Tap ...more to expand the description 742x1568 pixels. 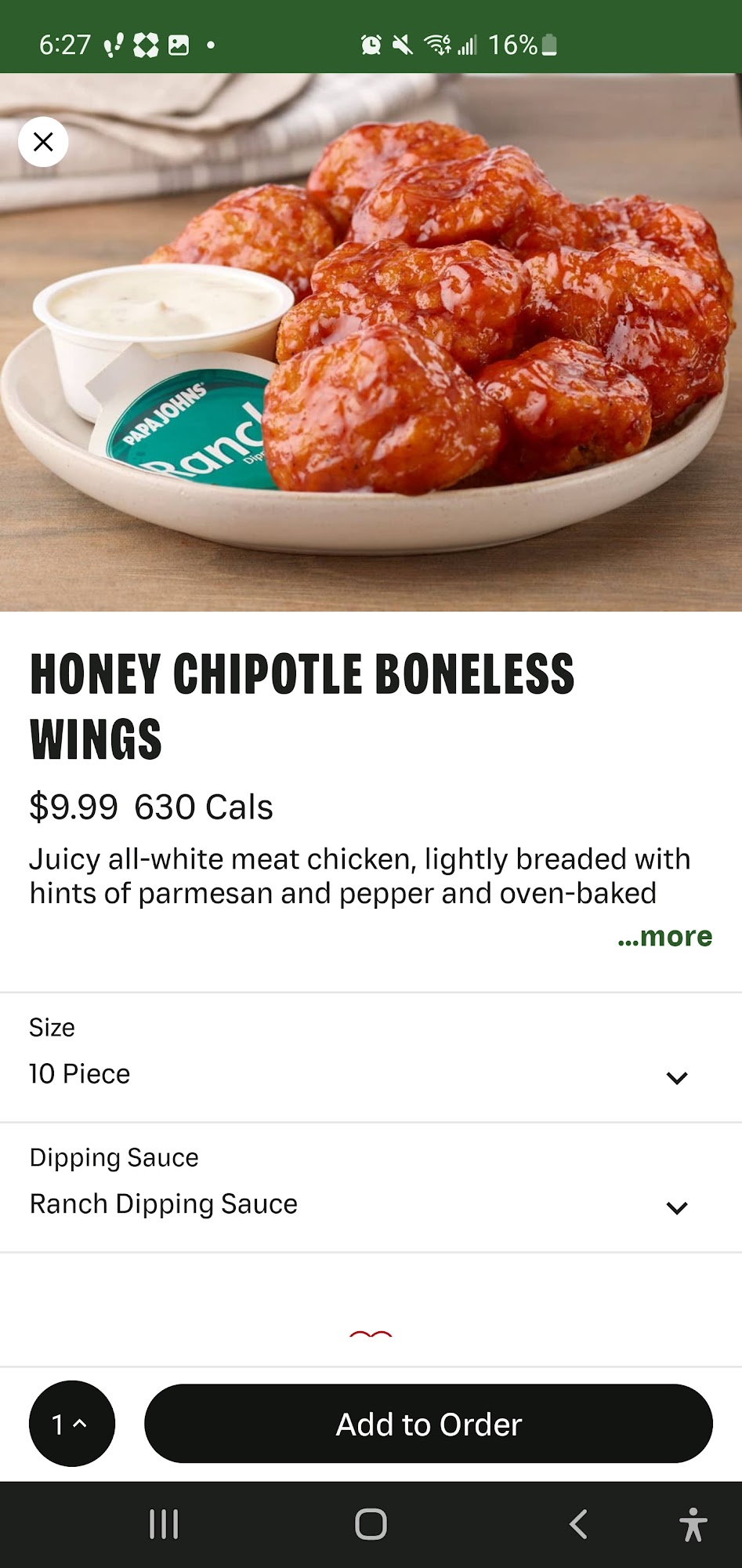(x=664, y=936)
